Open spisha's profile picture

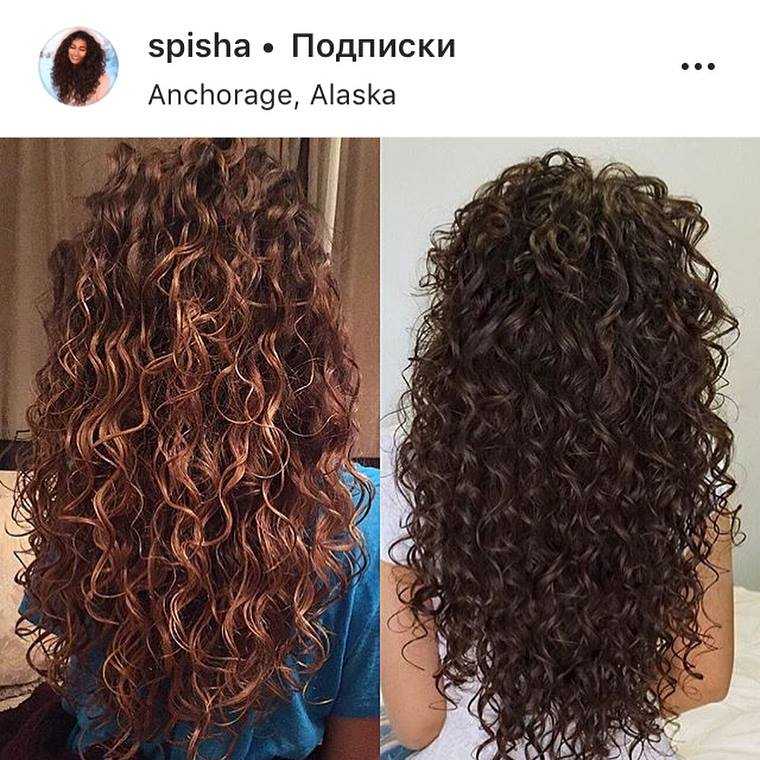click(x=78, y=67)
